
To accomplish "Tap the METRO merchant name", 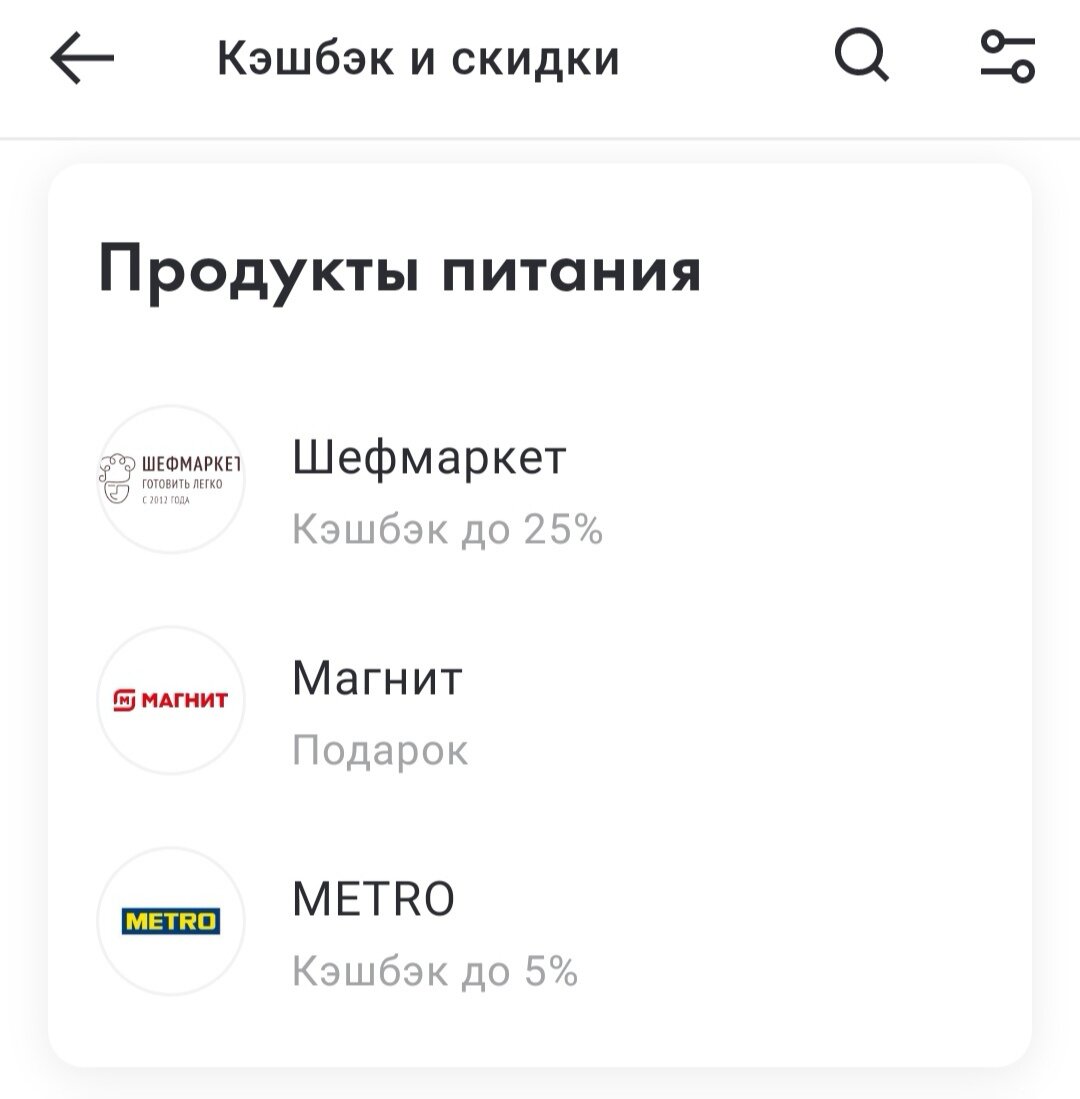I will (x=371, y=898).
